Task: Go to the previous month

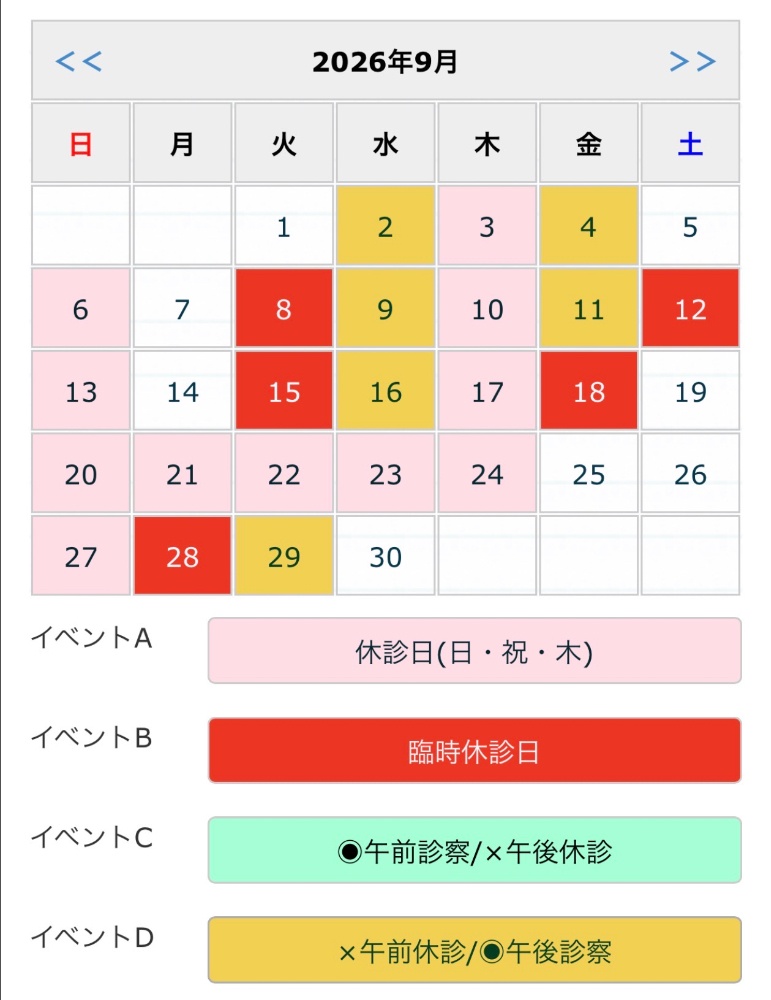Action: [78, 61]
